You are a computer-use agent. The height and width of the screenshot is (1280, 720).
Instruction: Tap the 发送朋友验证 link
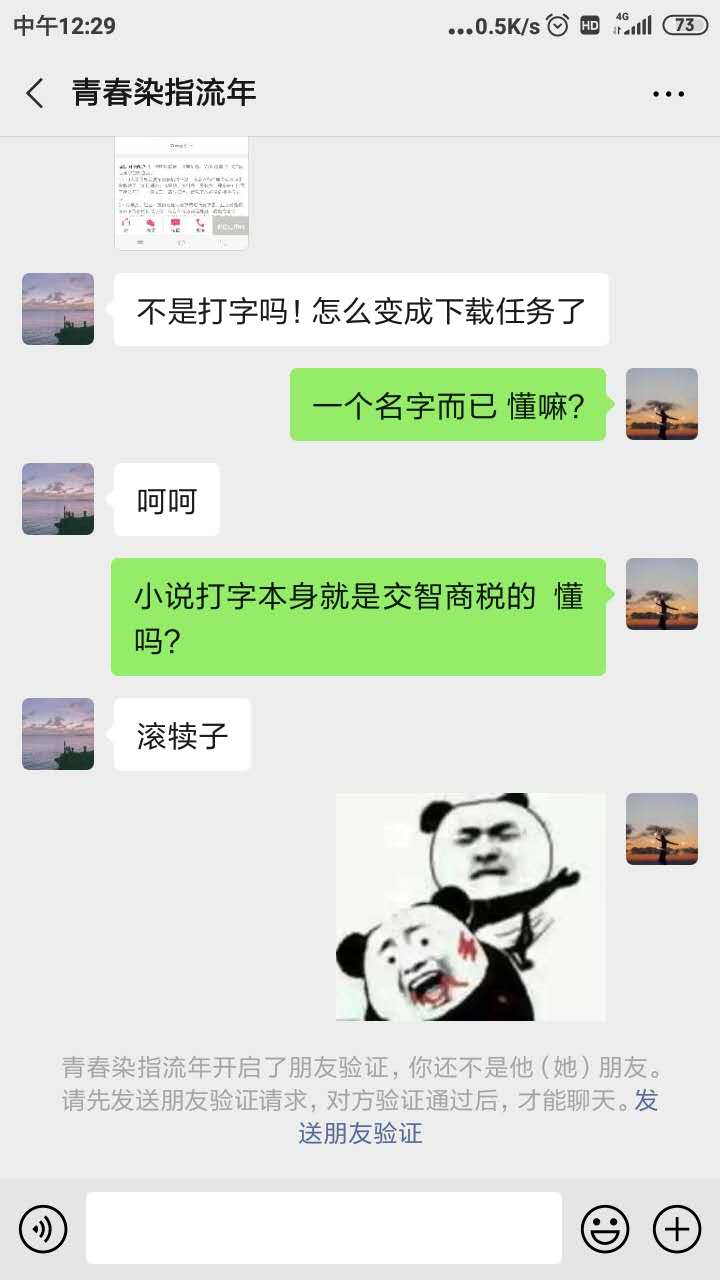tap(478, 1117)
